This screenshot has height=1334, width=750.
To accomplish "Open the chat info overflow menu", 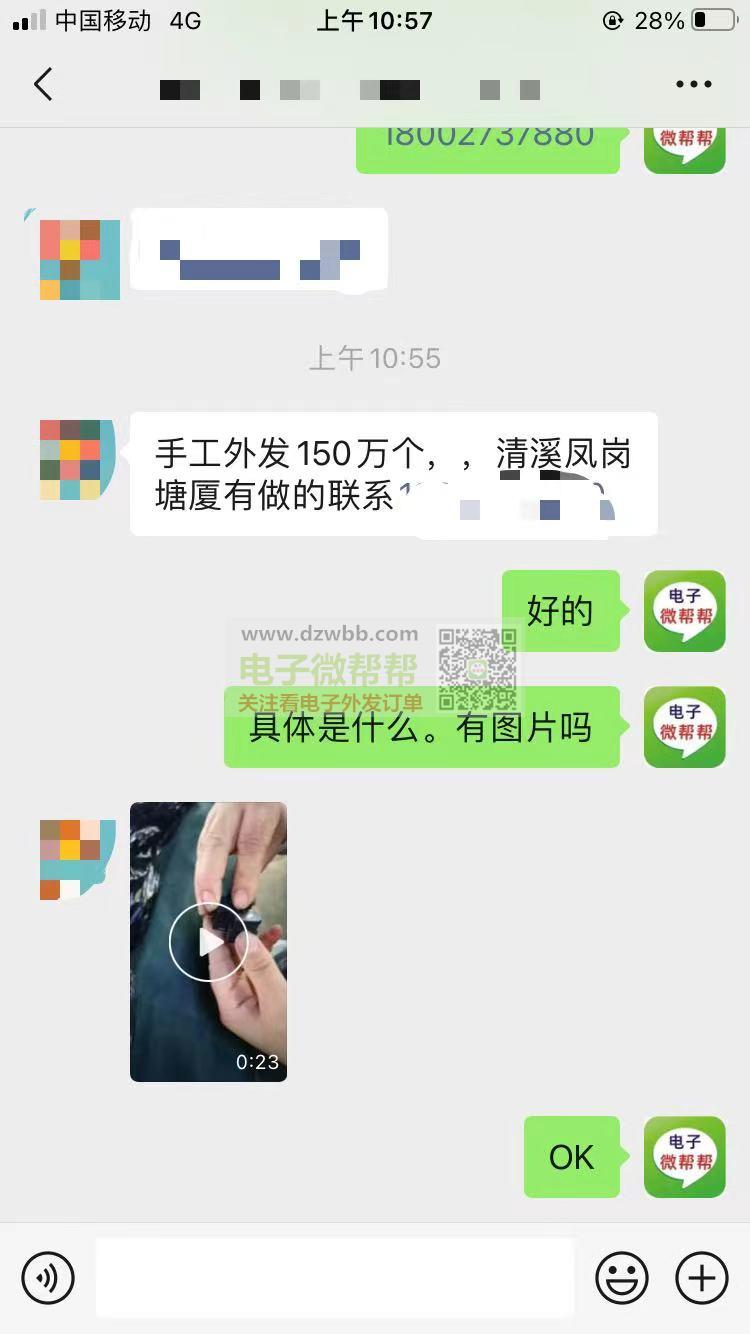I will [693, 85].
